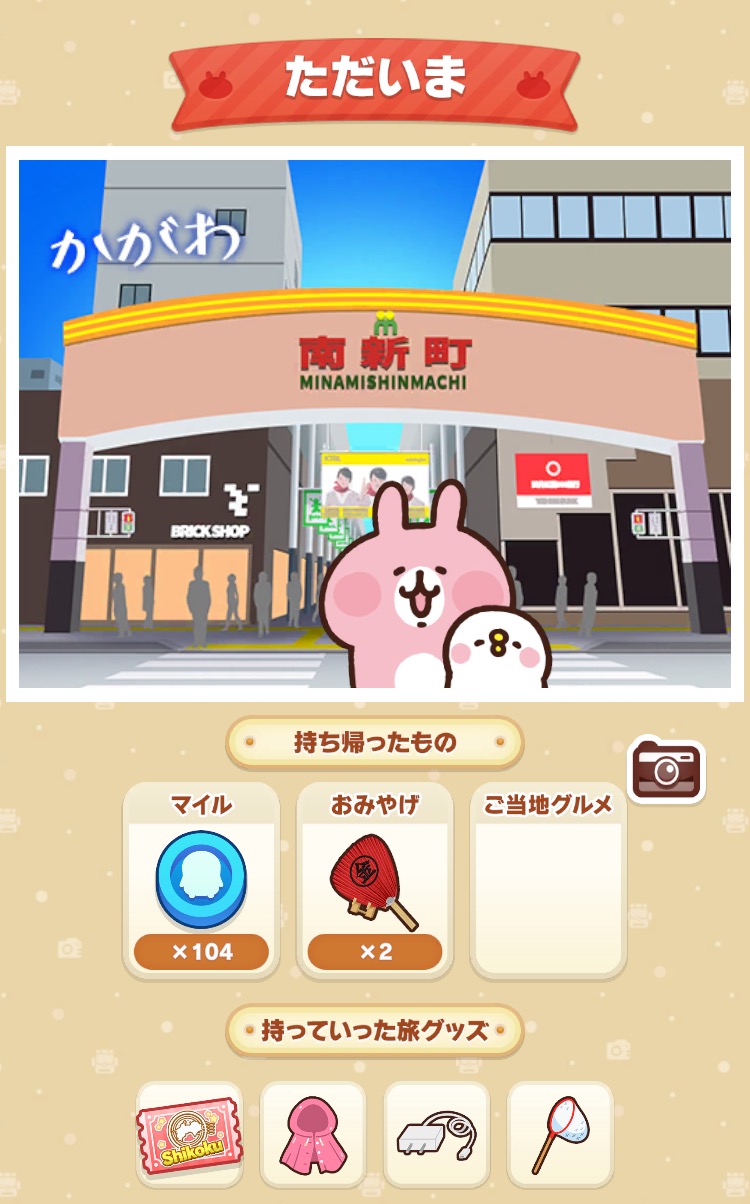Select the pink raincoat travel item

pos(313,1134)
